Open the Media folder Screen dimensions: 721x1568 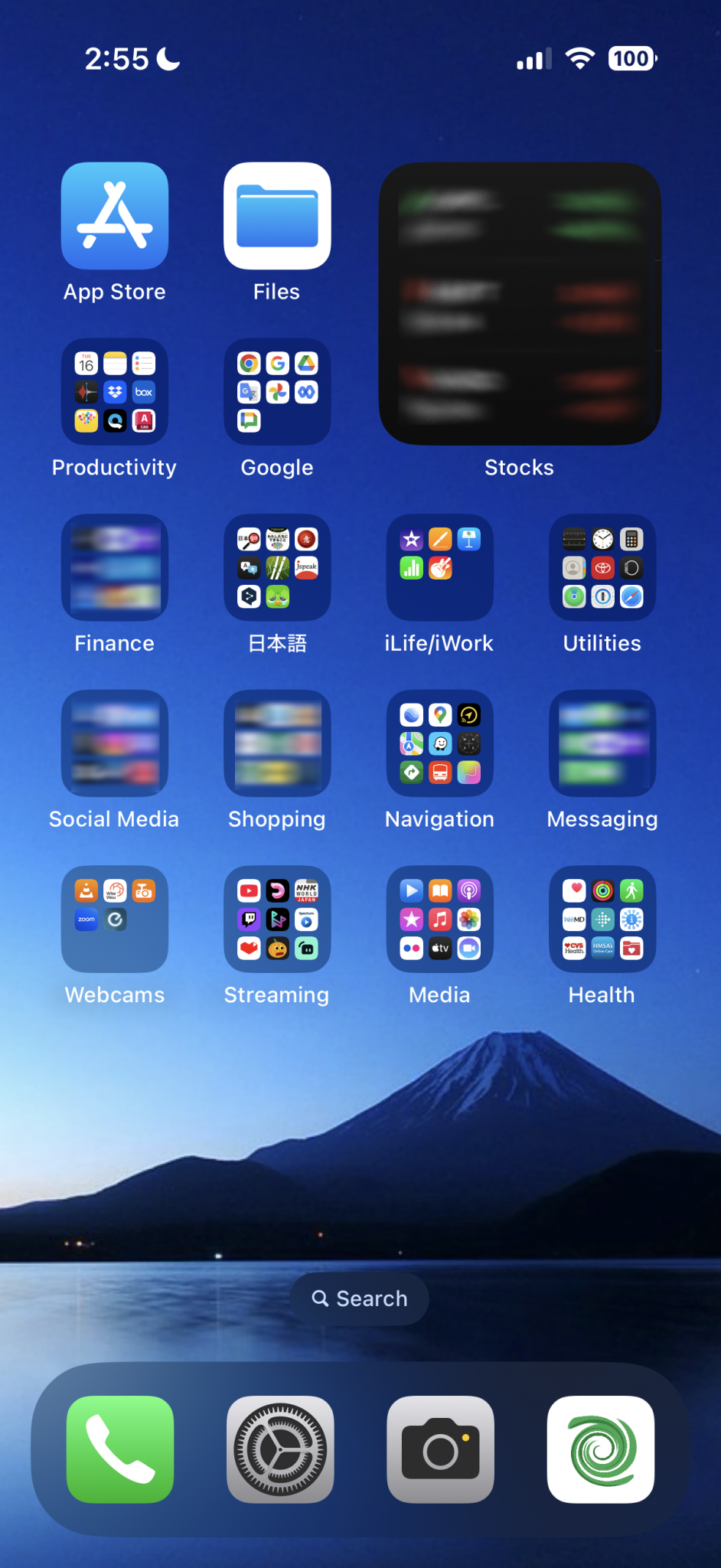tap(439, 919)
